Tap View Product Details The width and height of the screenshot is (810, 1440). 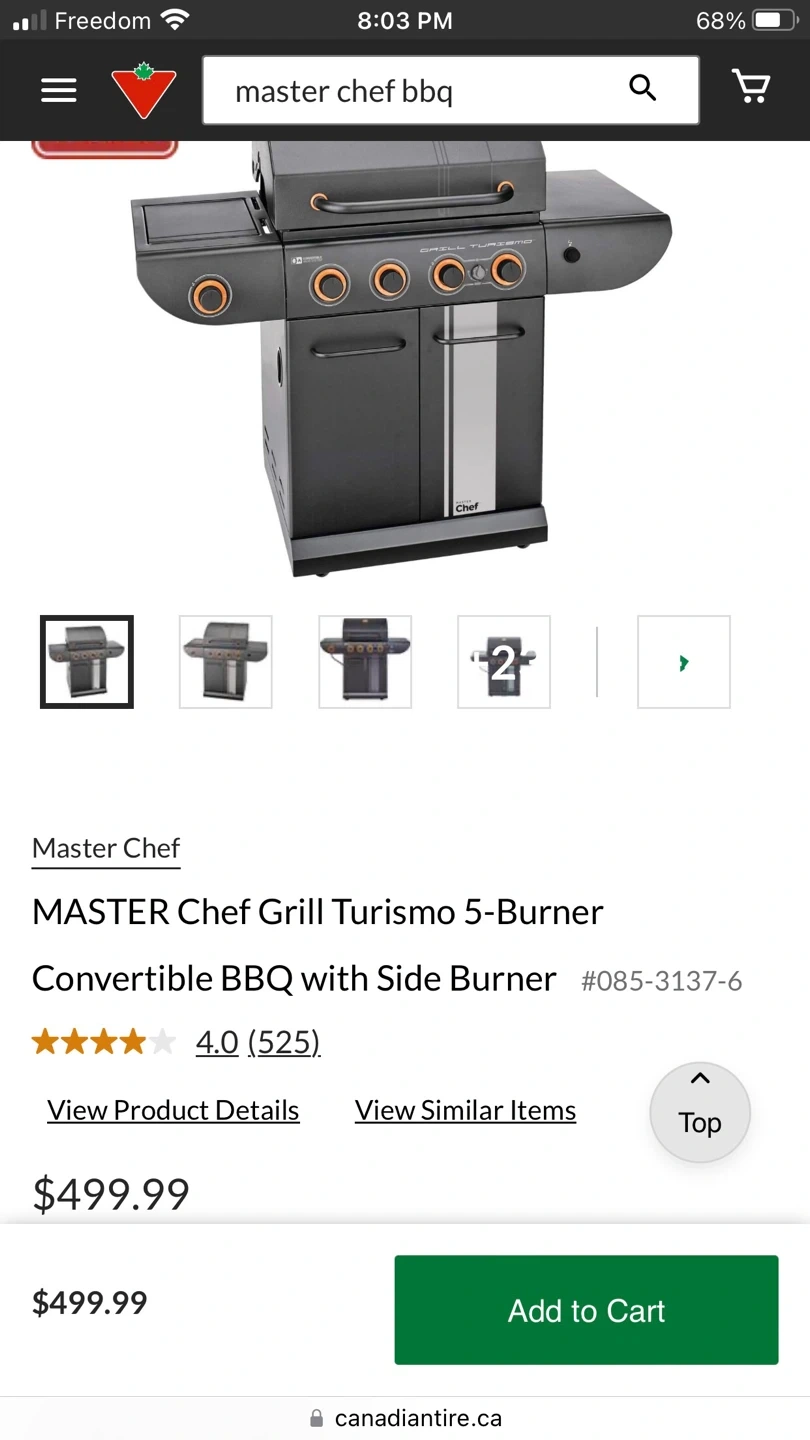pos(173,1110)
